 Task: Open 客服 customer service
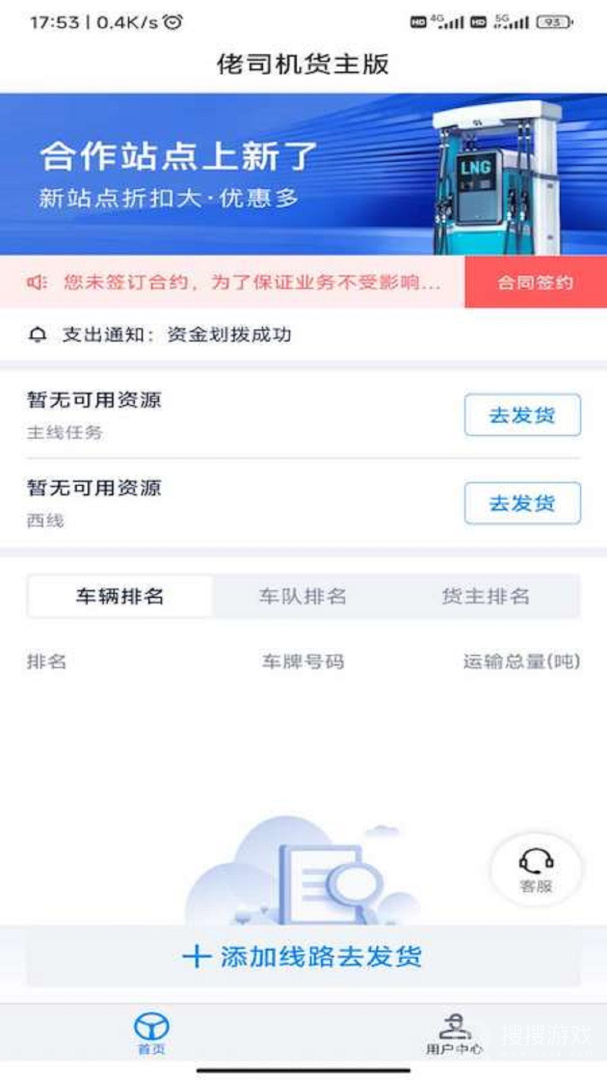coord(536,869)
